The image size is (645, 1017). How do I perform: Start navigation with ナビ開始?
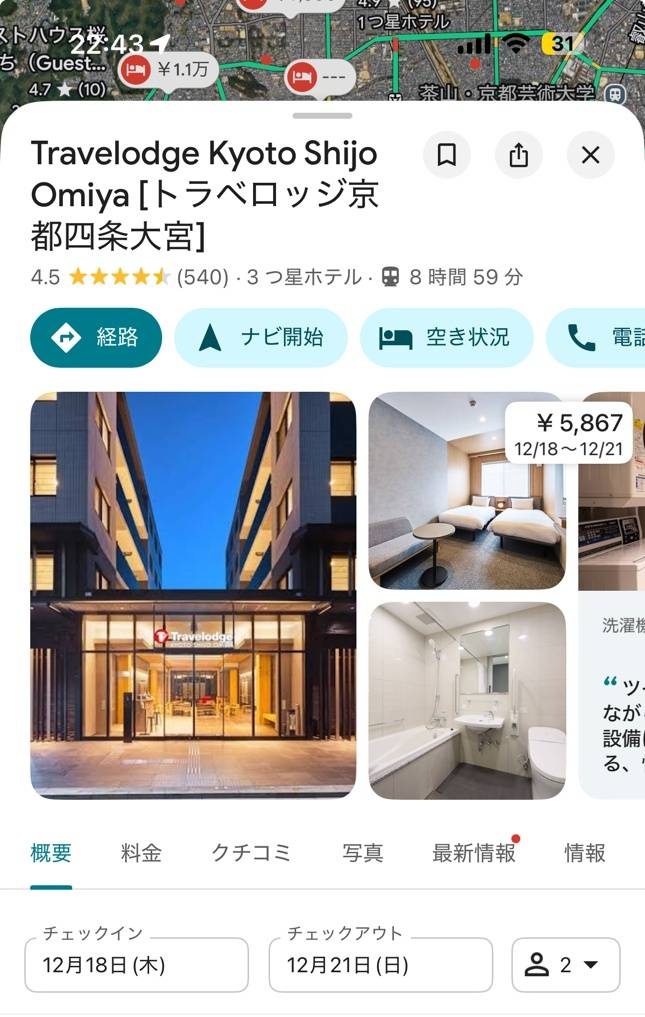260,338
